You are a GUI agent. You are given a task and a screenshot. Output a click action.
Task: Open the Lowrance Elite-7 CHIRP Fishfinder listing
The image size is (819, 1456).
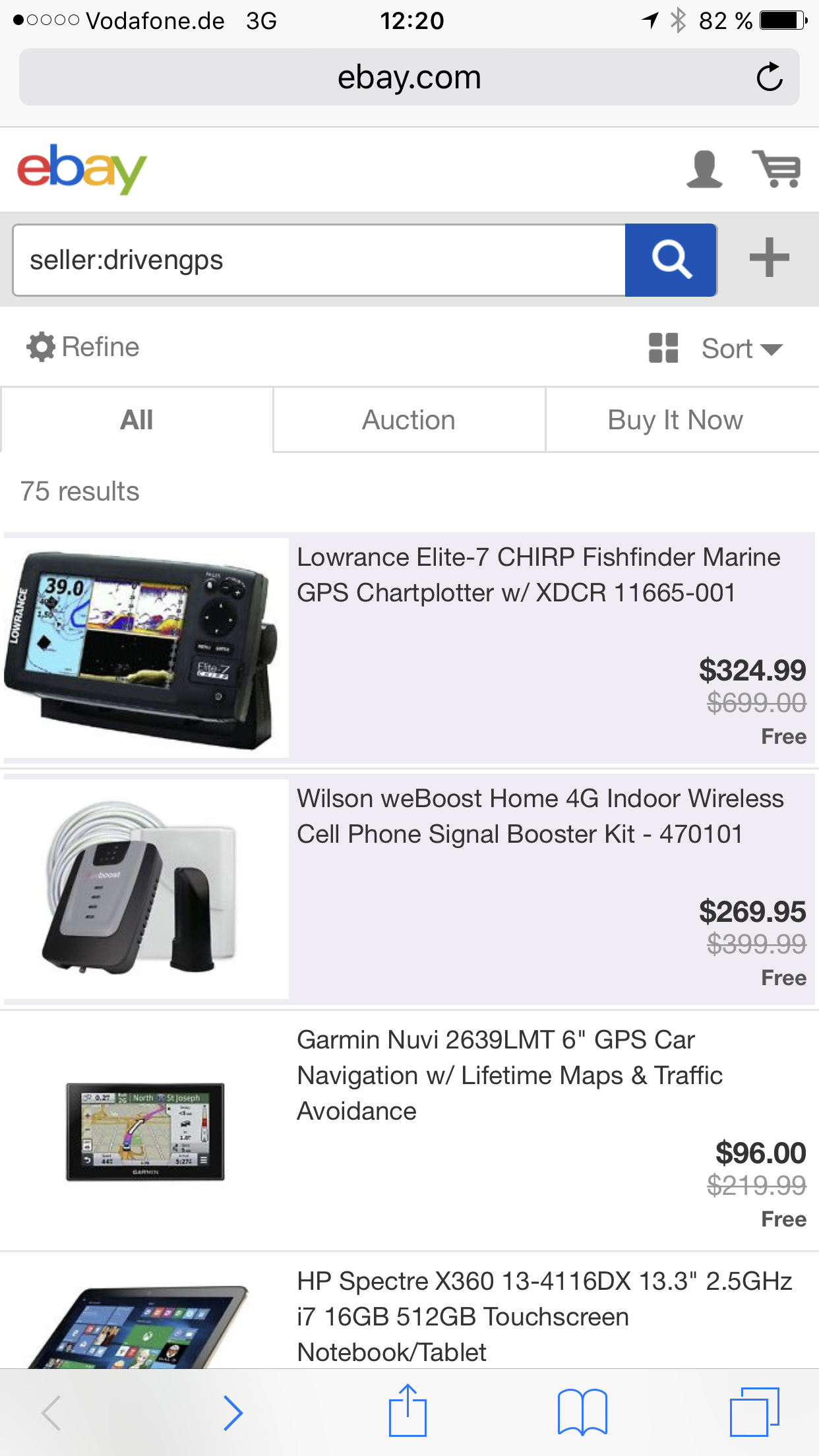(x=538, y=575)
